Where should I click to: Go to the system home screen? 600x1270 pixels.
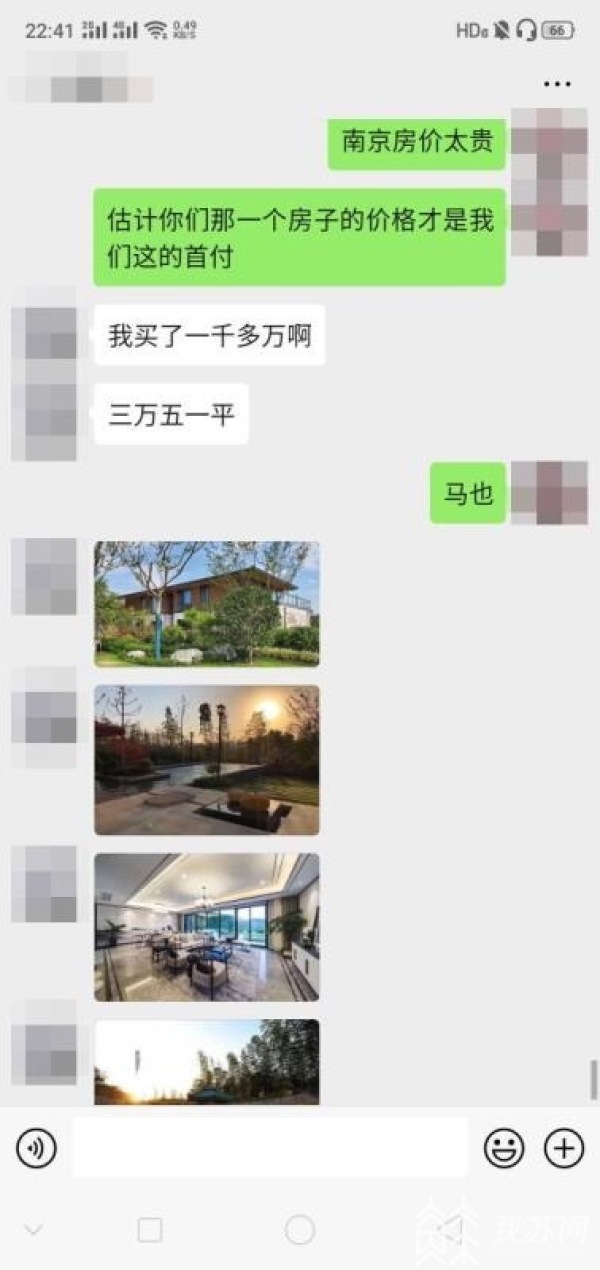pyautogui.click(x=300, y=1230)
